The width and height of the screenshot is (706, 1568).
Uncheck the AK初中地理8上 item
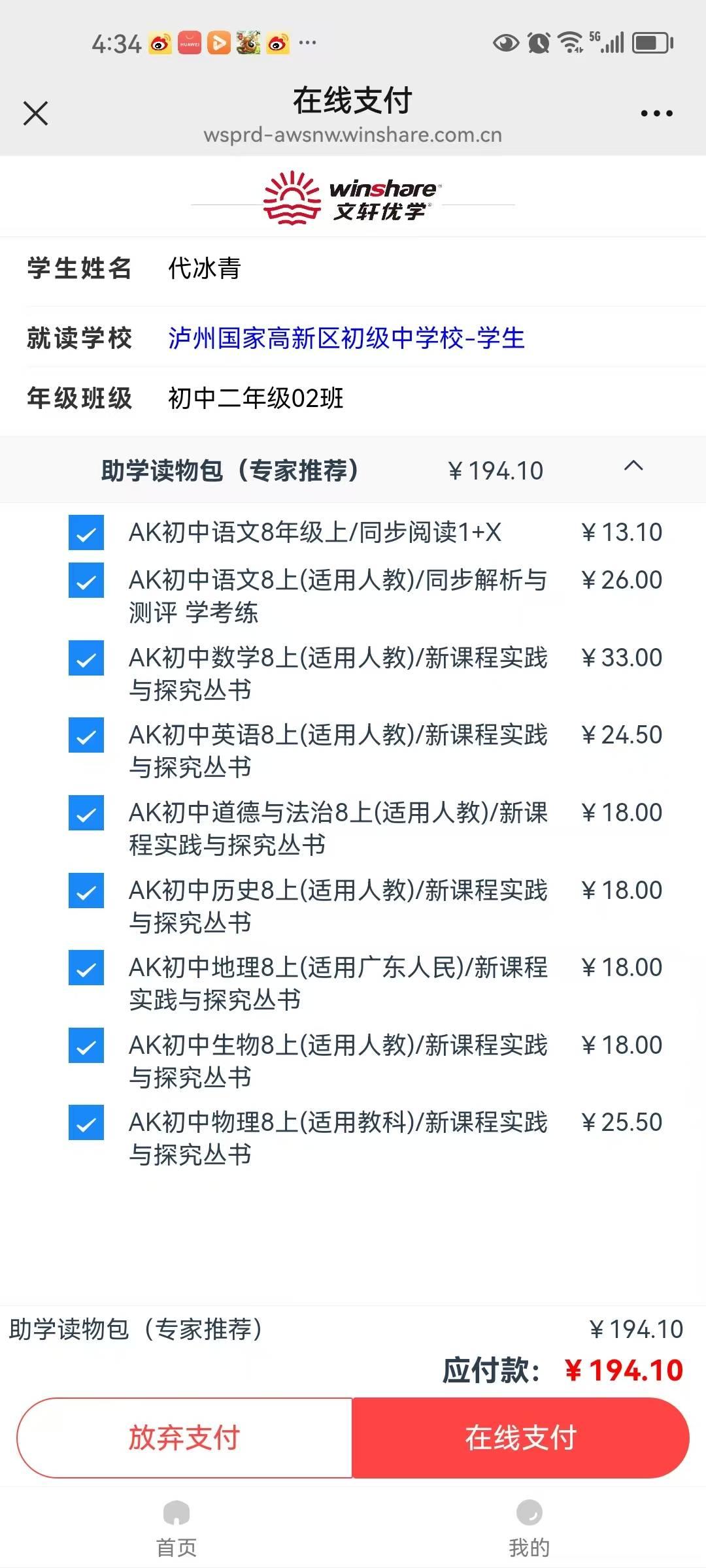(x=86, y=968)
